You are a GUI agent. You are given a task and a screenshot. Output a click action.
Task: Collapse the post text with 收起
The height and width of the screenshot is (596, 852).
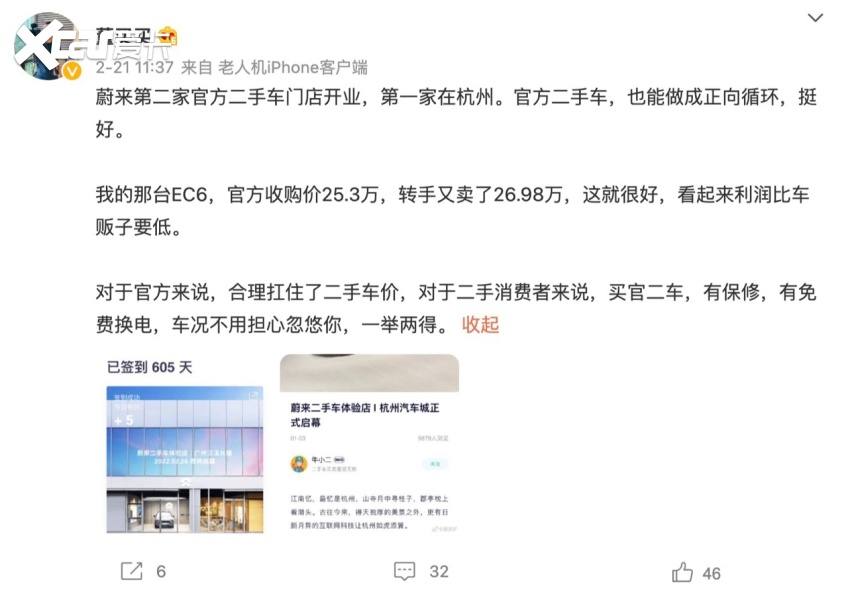point(480,325)
